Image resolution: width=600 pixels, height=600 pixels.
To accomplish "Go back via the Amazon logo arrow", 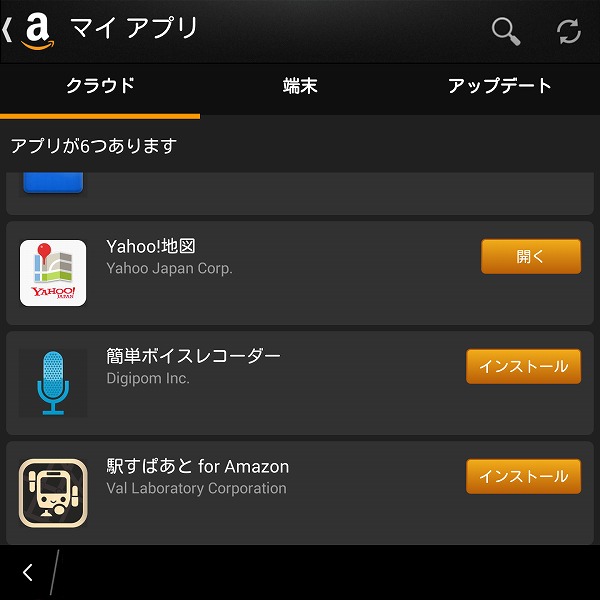I will [28, 30].
